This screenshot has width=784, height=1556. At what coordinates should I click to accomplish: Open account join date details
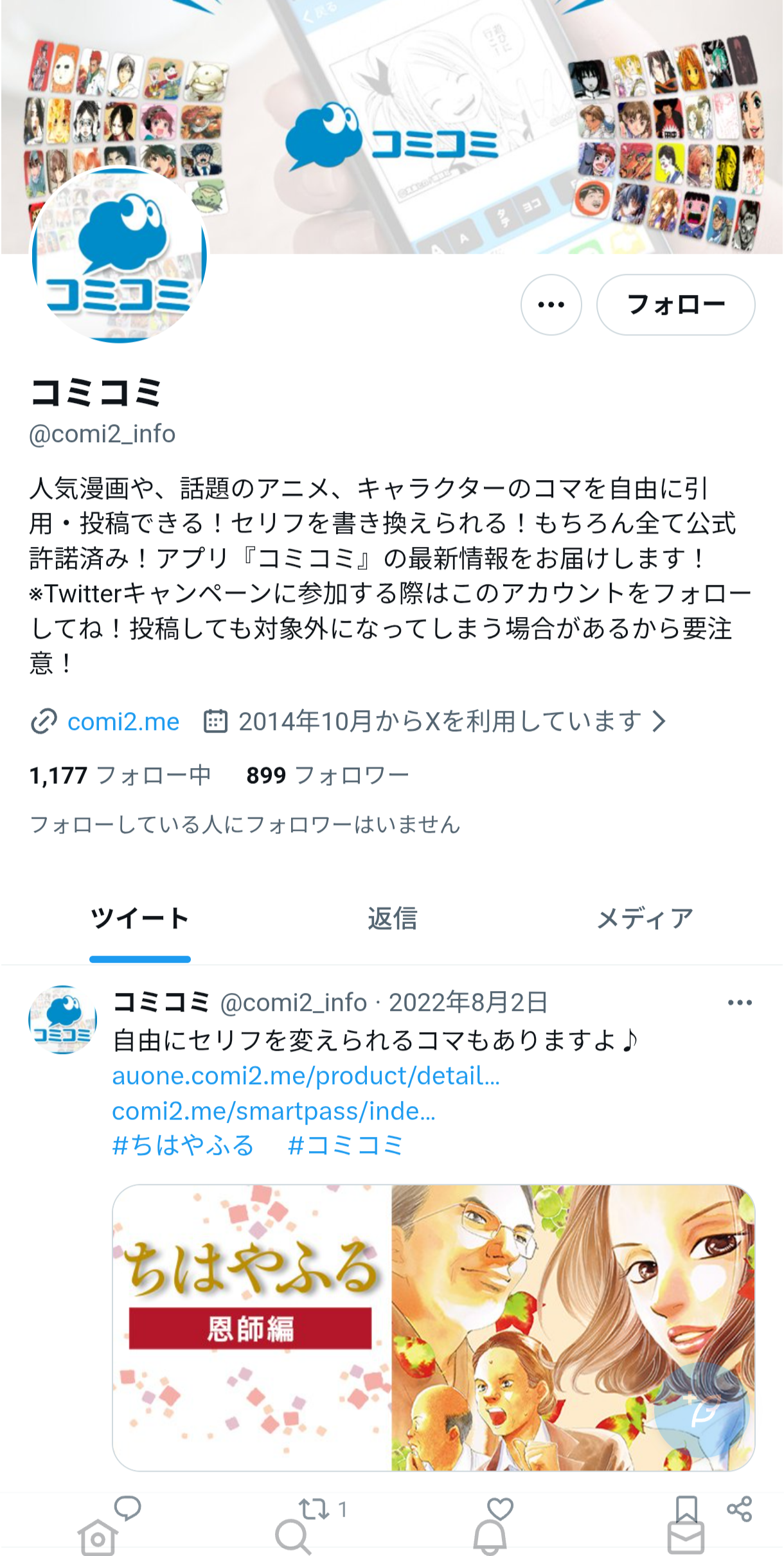[x=434, y=721]
